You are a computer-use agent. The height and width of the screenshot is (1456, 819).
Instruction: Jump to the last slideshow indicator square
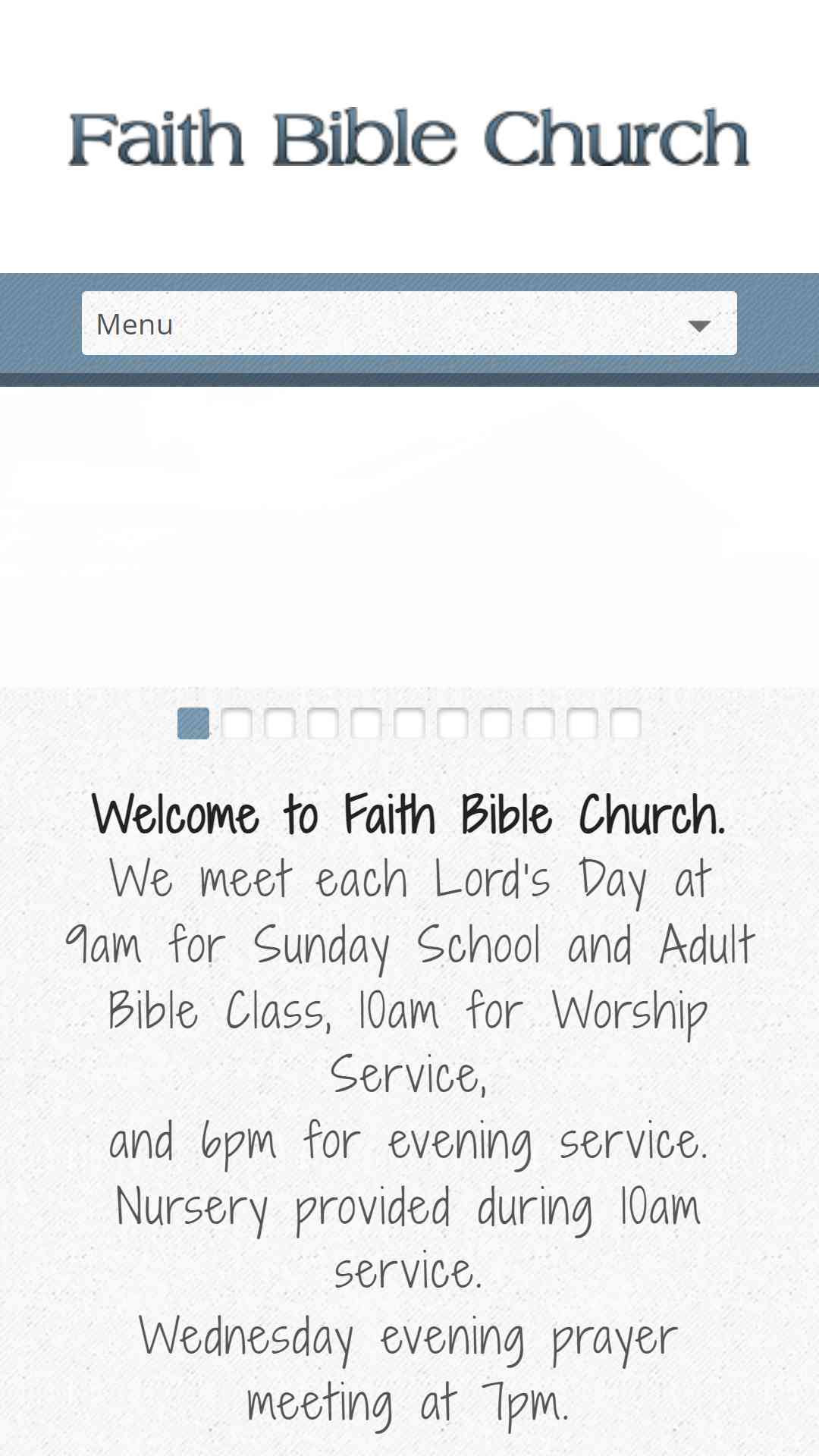click(x=626, y=723)
